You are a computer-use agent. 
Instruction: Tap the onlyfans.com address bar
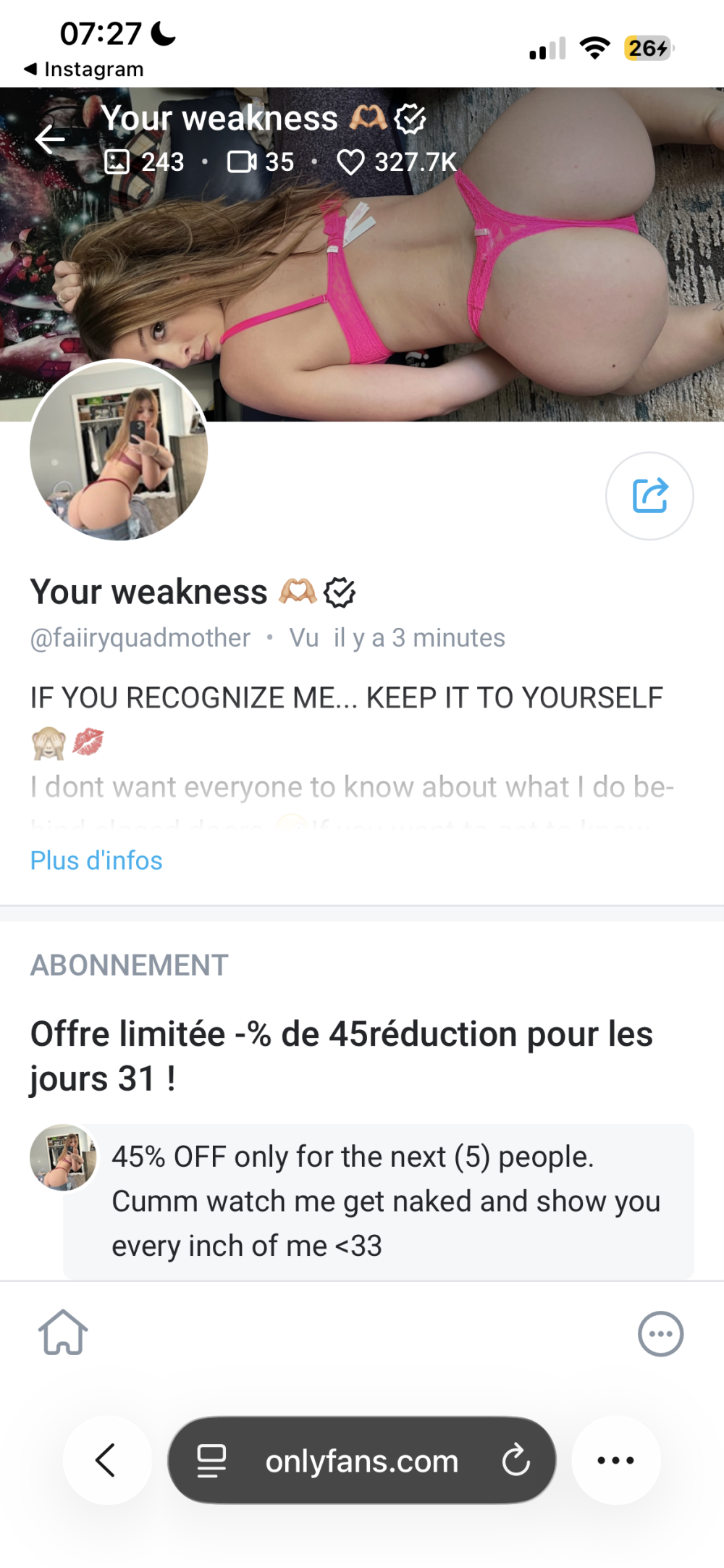(361, 1461)
